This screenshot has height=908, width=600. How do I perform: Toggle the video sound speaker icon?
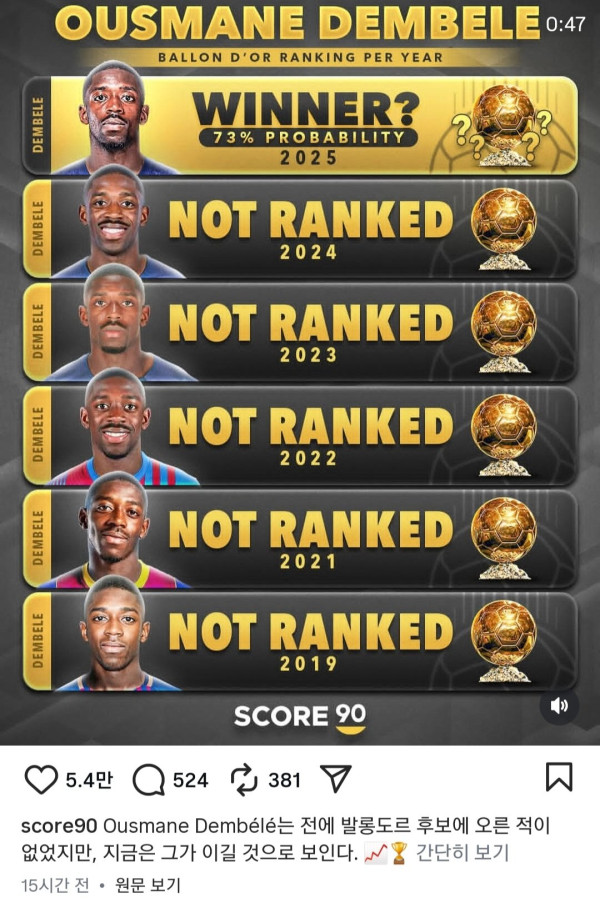coord(559,706)
